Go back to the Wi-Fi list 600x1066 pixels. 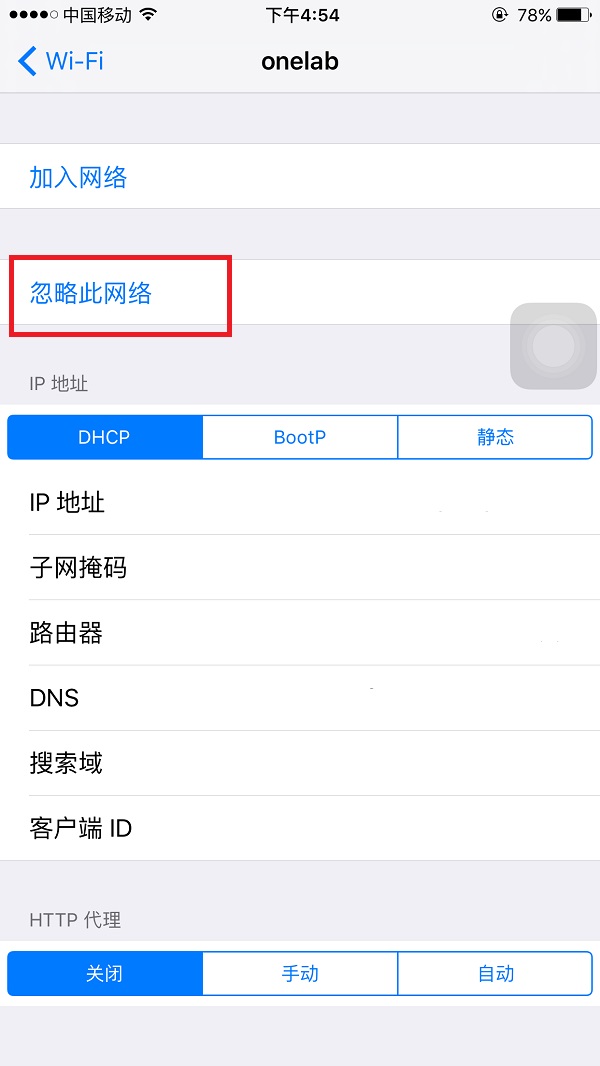tap(60, 62)
